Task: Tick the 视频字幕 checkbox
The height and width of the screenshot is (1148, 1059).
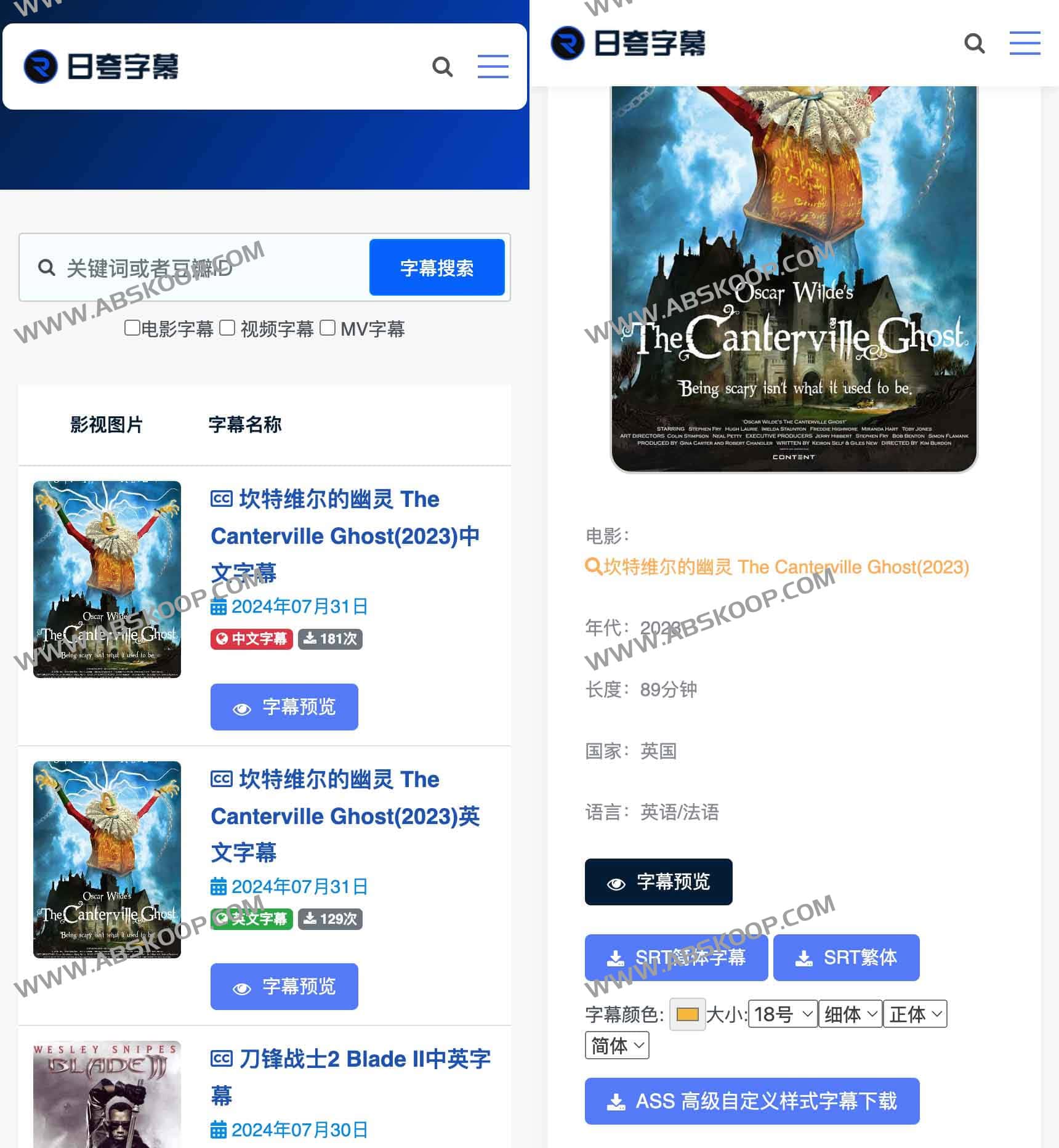Action: pos(227,328)
